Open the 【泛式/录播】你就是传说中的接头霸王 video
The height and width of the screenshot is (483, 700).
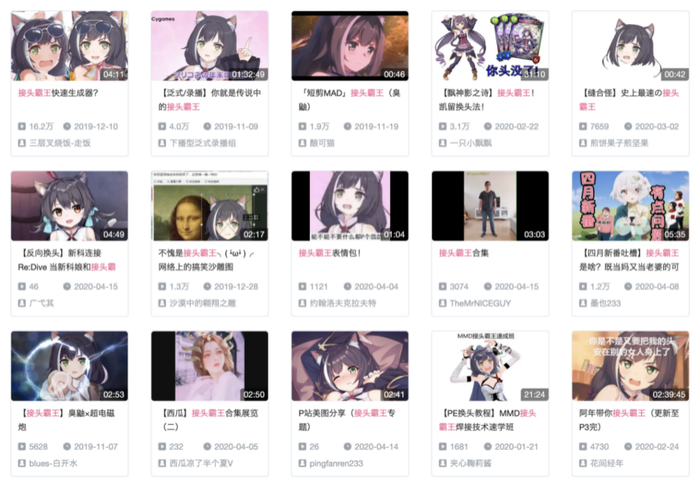(209, 46)
